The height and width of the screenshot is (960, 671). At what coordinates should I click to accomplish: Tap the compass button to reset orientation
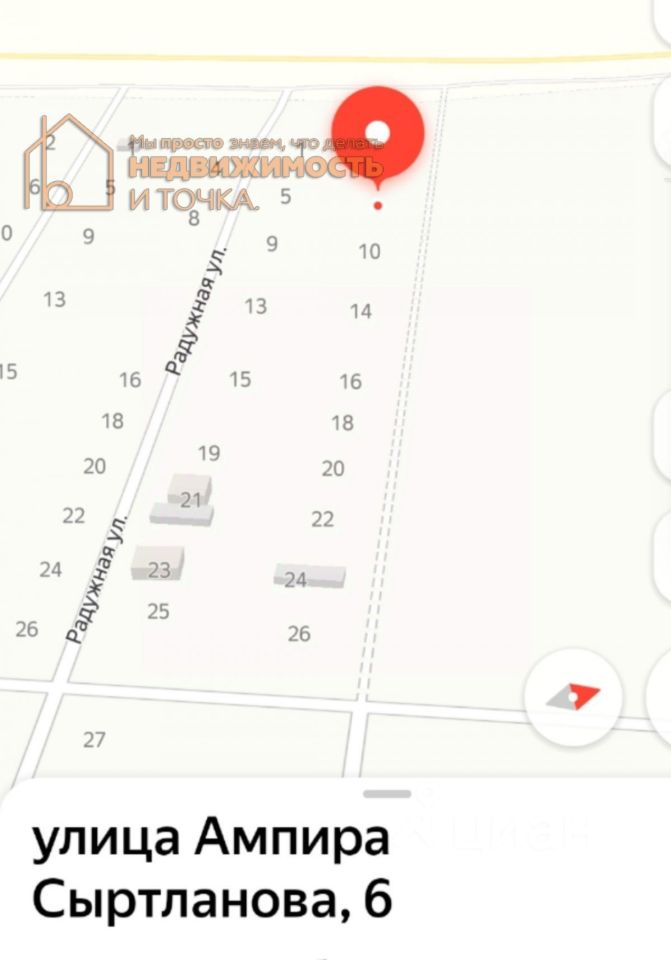pyautogui.click(x=573, y=695)
